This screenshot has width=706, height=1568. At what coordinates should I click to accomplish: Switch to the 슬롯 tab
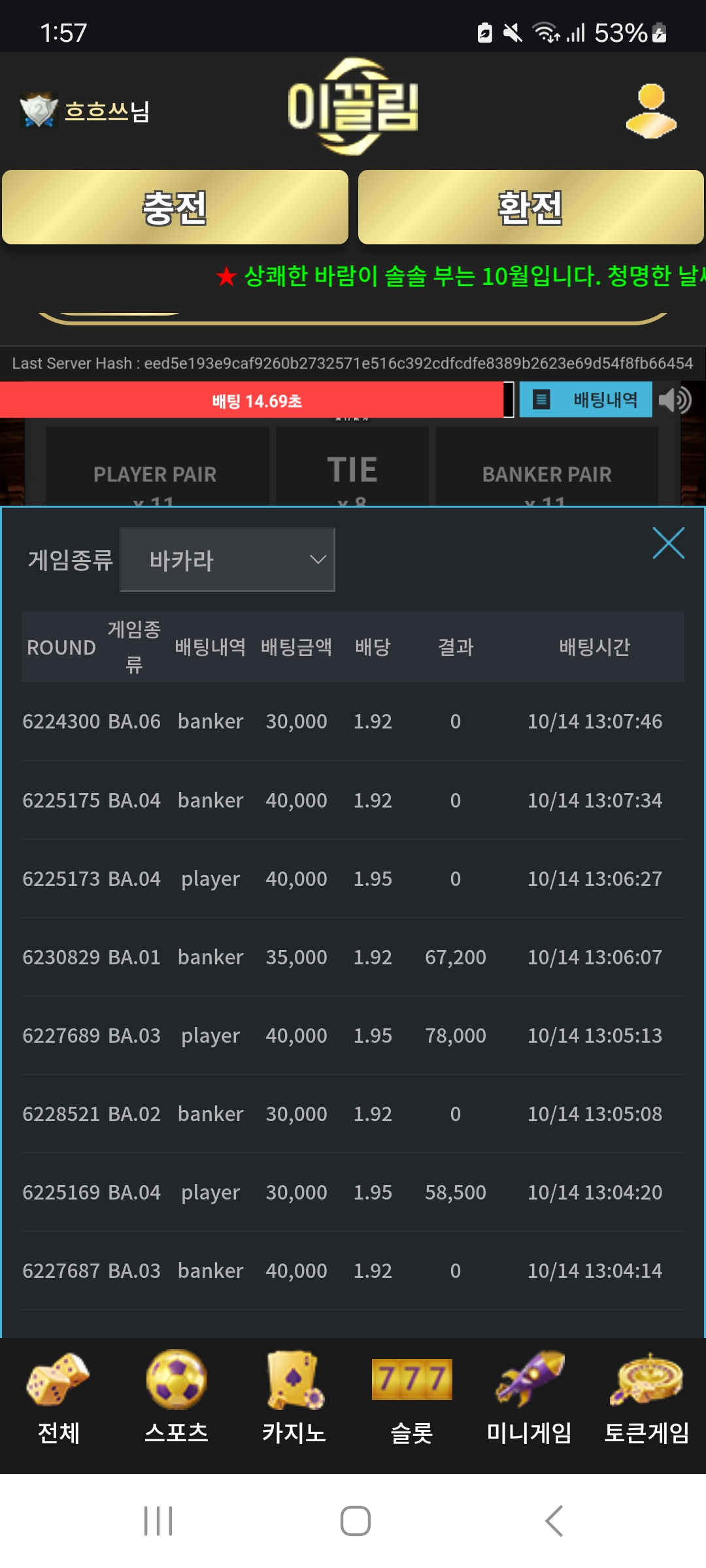click(x=412, y=1398)
